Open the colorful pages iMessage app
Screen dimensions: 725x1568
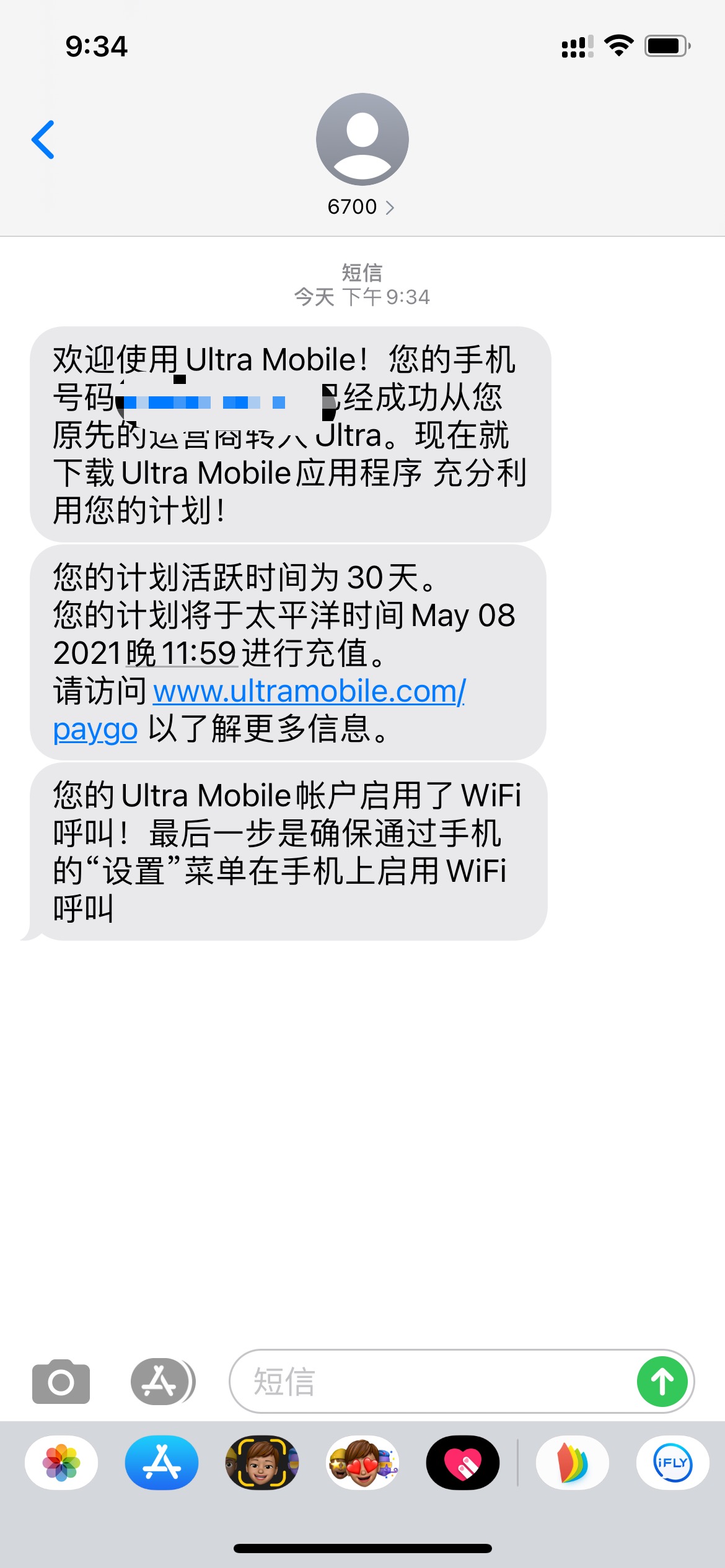[x=573, y=1462]
